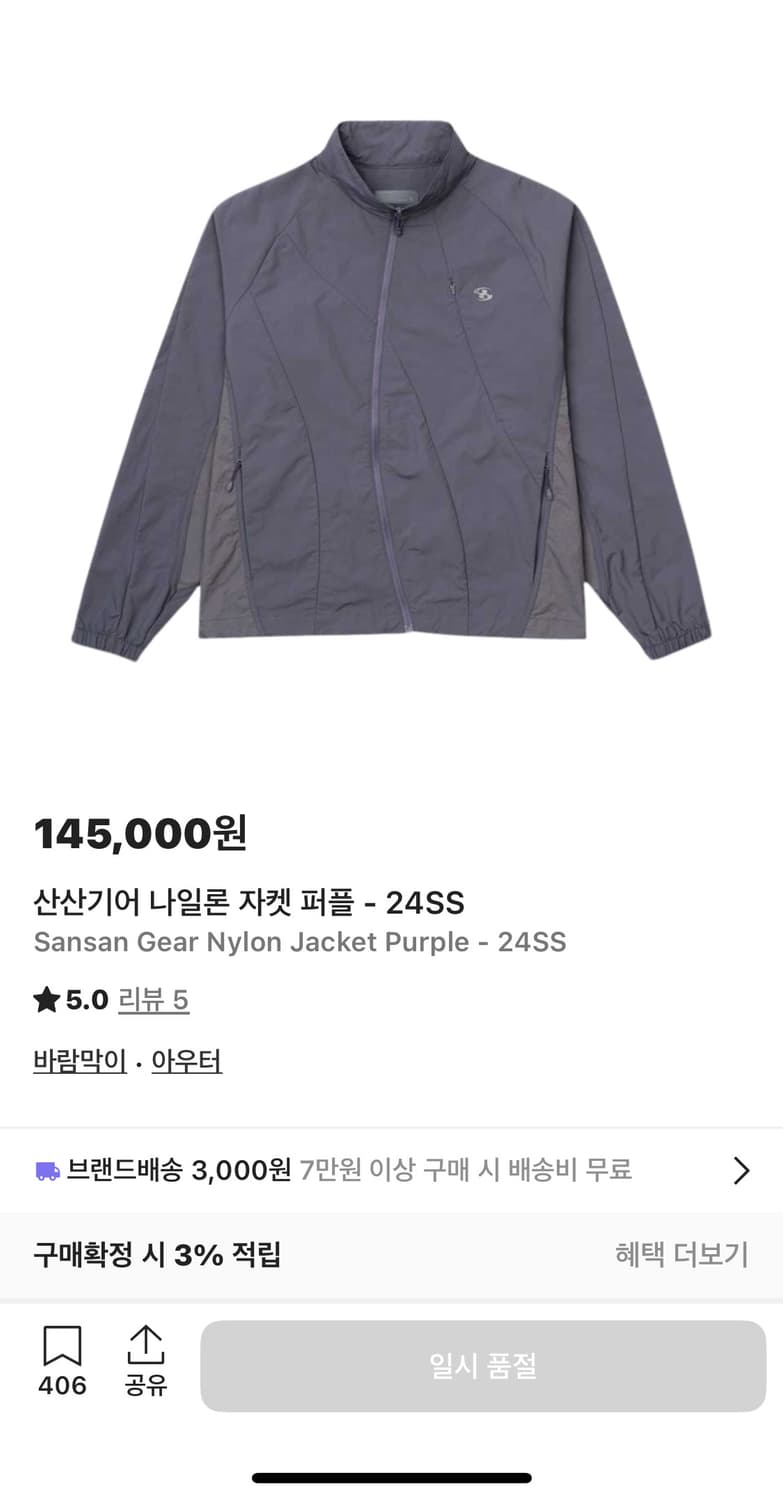Click the right-arrow chevron in shipping row

click(x=742, y=1170)
